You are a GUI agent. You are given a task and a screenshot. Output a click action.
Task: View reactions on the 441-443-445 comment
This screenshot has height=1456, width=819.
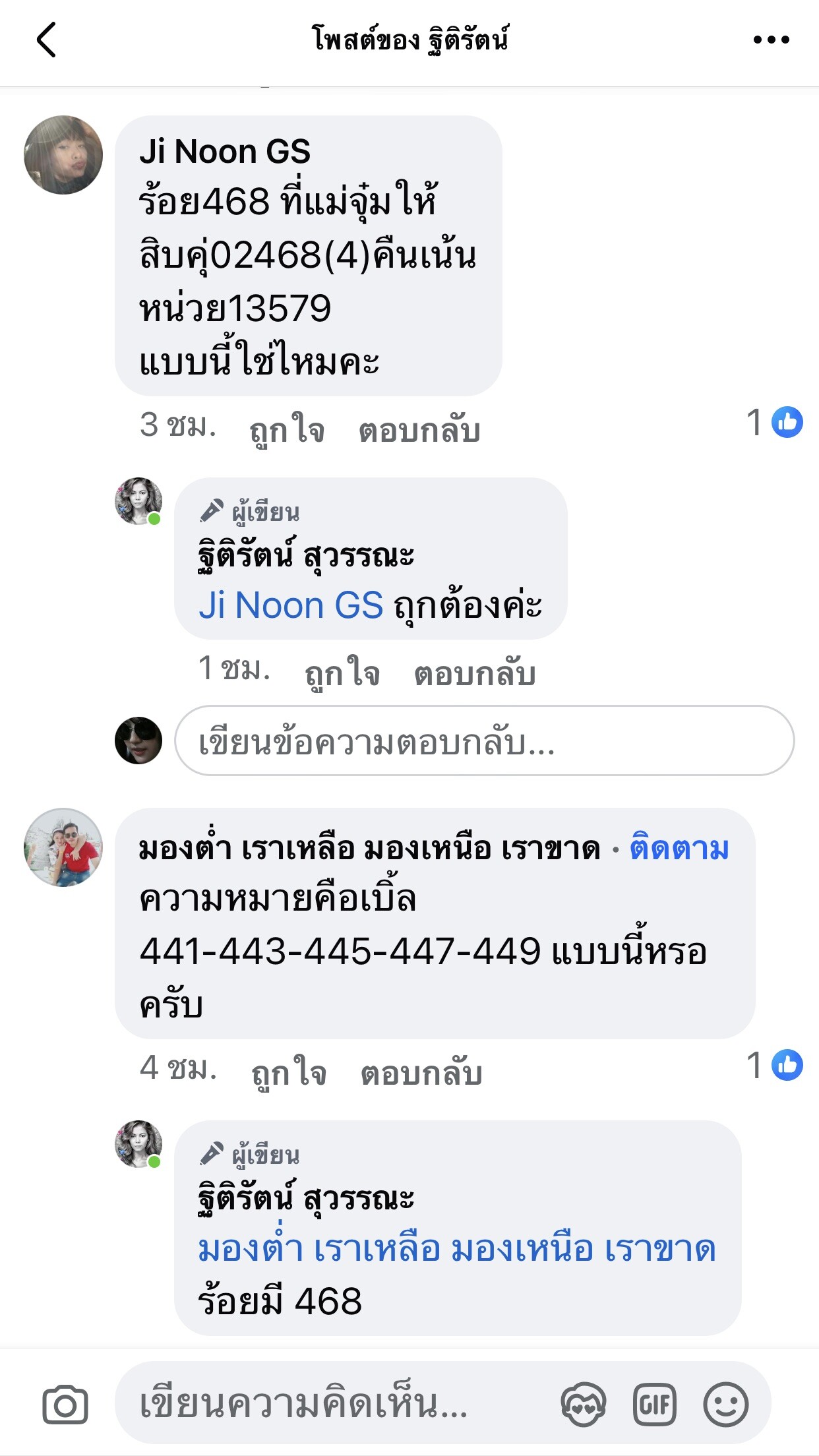775,1066
